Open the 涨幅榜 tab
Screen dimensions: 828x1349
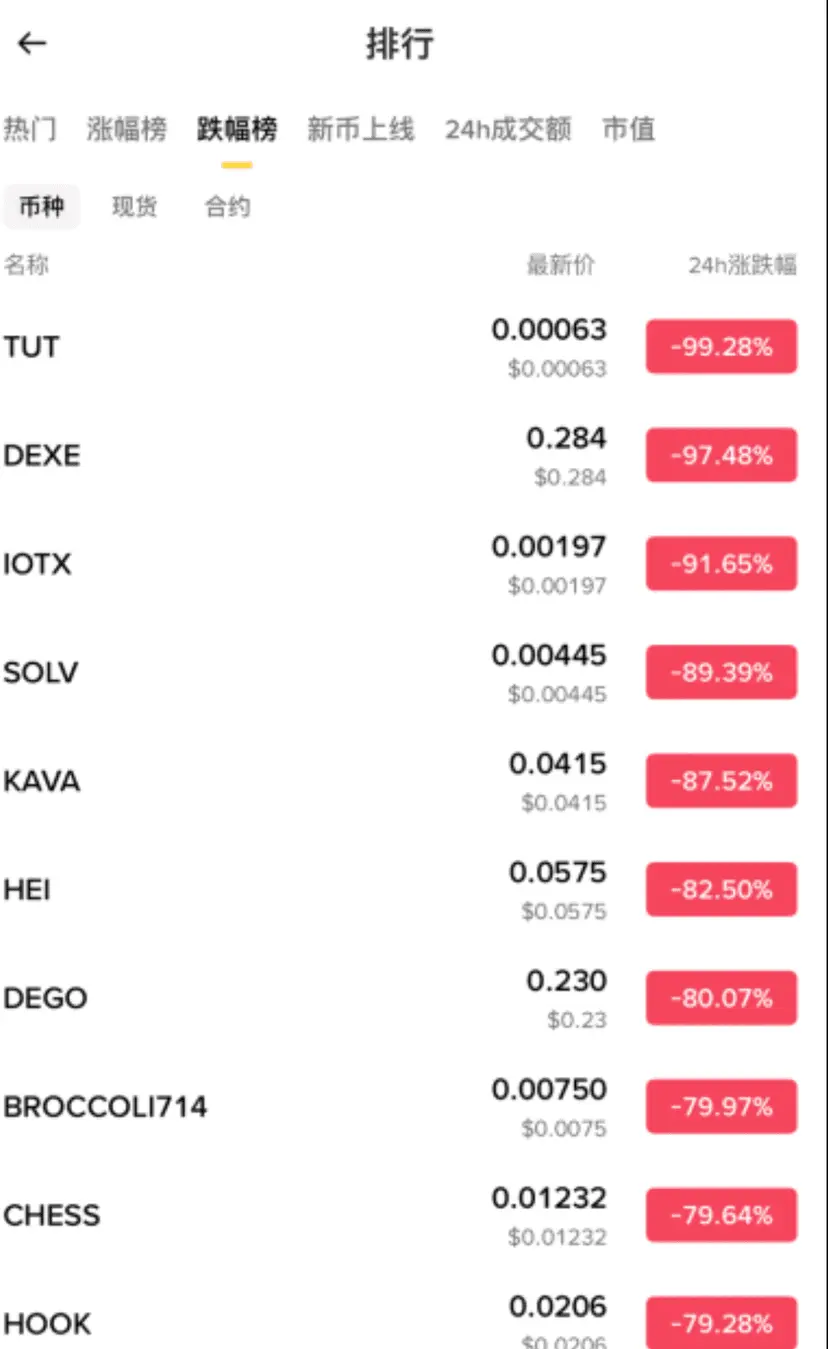tap(127, 129)
